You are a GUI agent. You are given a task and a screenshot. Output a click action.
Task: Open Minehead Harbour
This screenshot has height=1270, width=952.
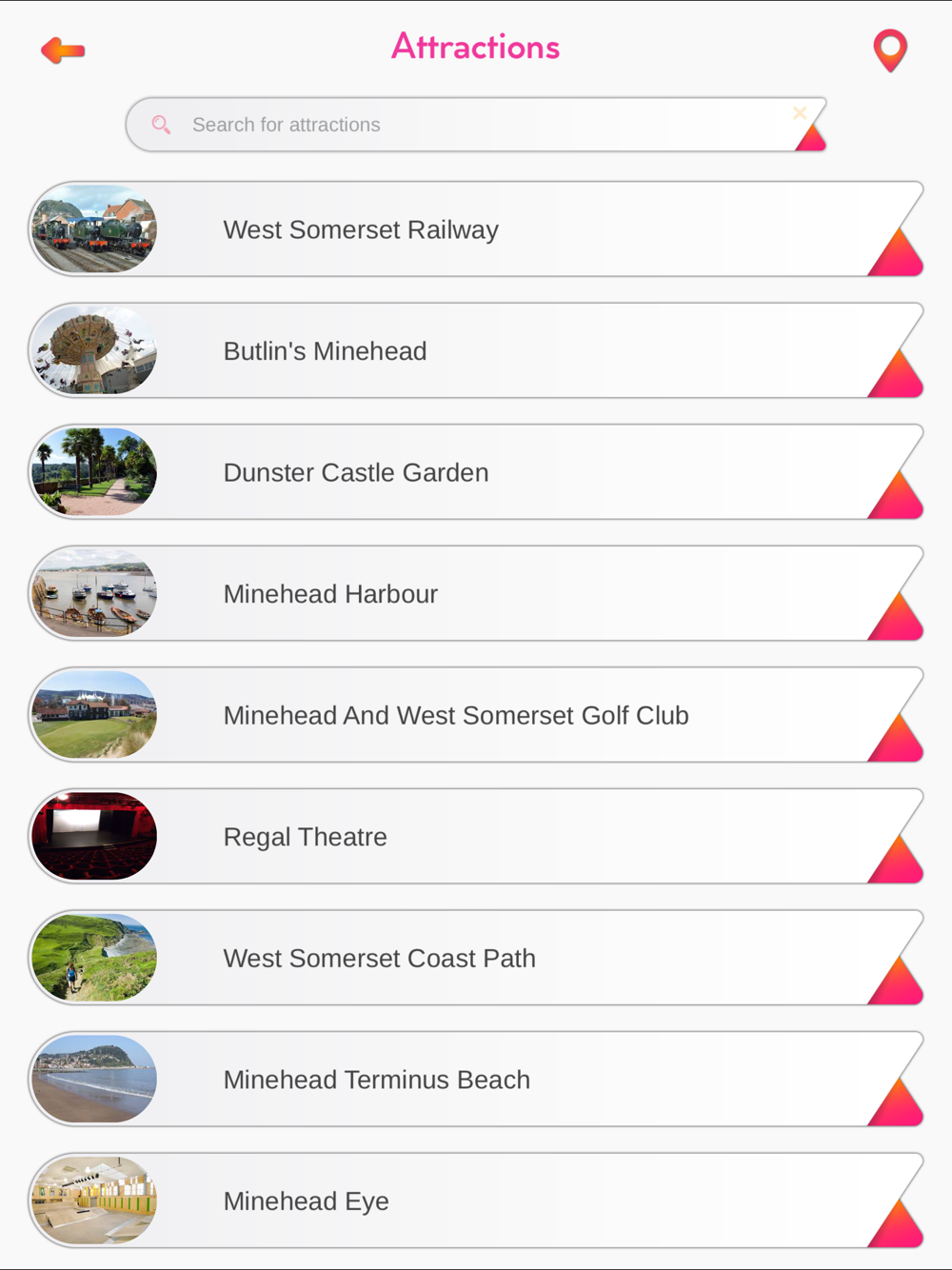(x=476, y=594)
